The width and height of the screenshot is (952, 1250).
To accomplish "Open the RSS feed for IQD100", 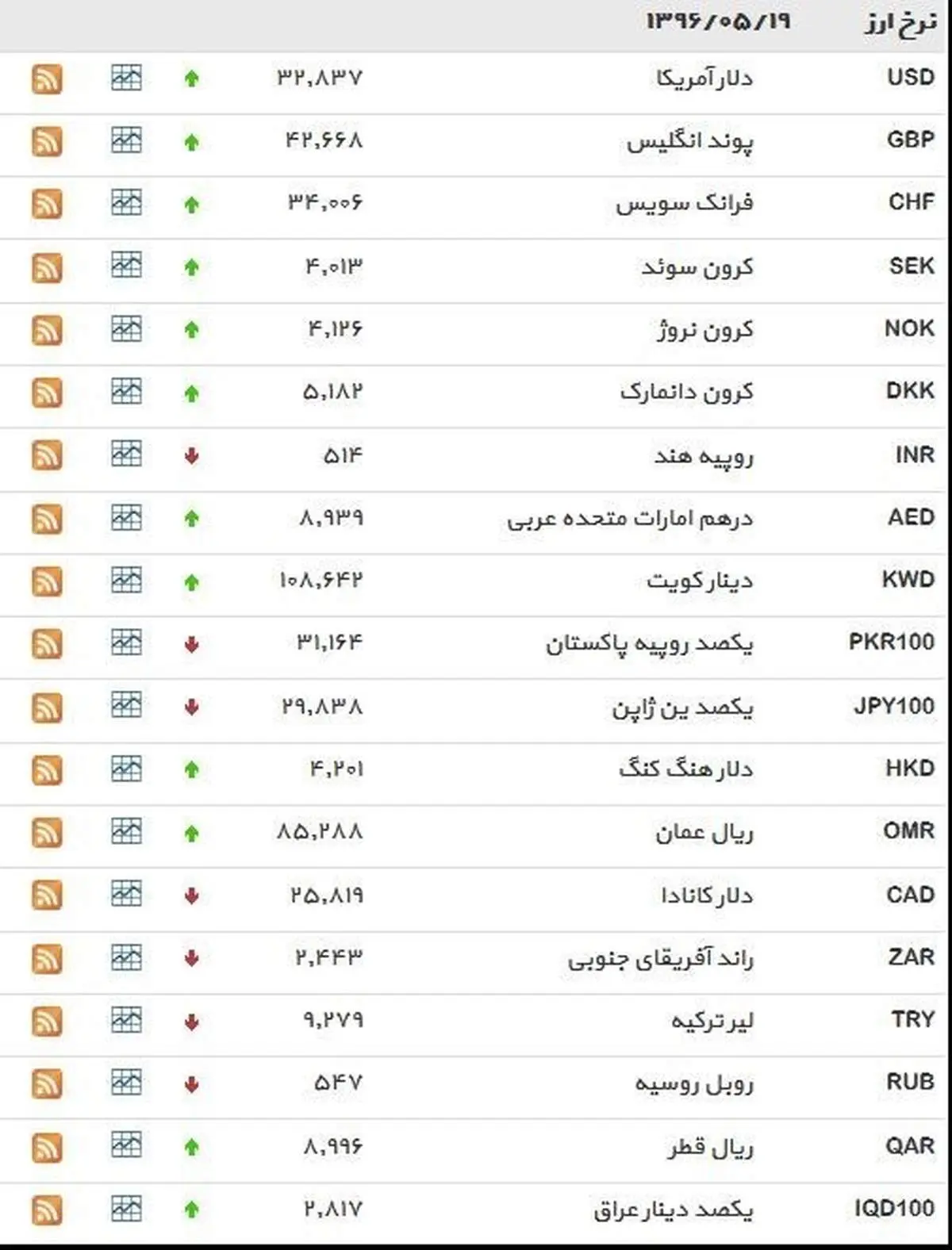I will 47,1210.
